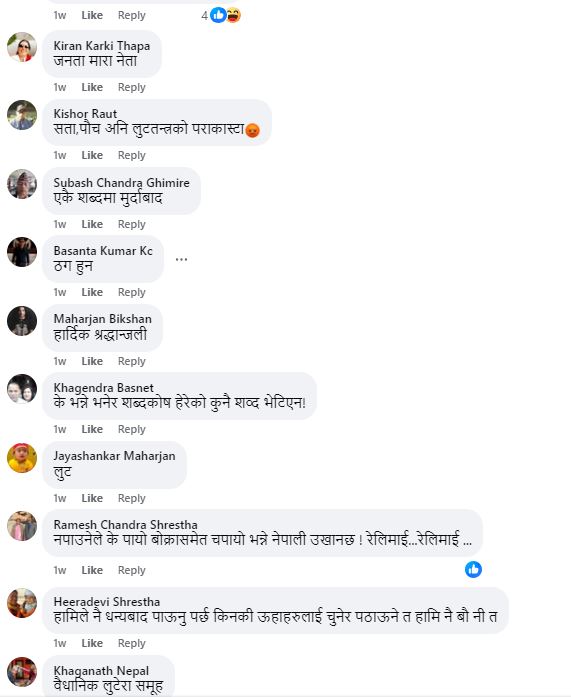Open Khaganath Nepal's profile name
Screen dimensions: 571x697
(101, 670)
